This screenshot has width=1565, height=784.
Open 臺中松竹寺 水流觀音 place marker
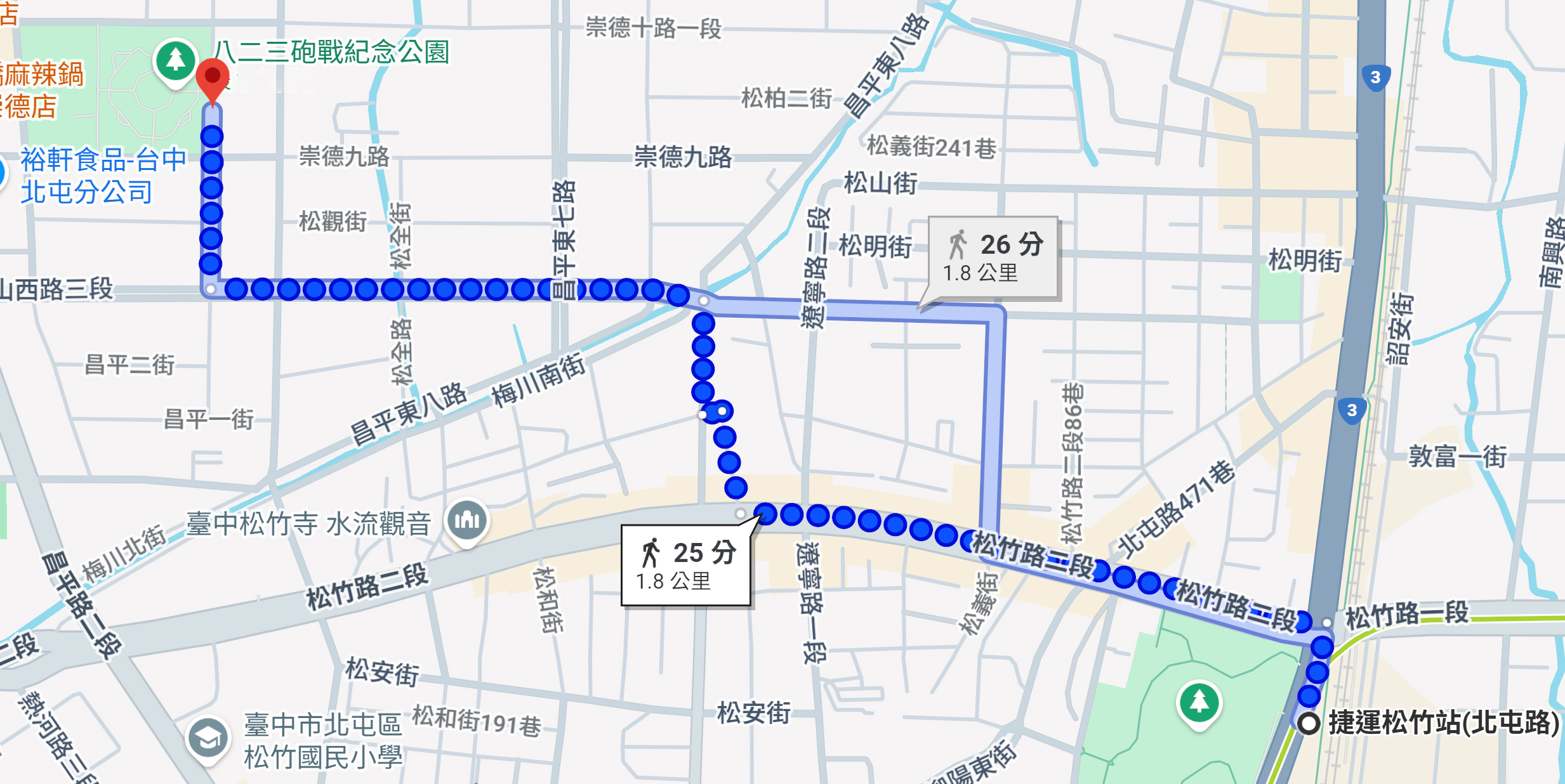pos(467,520)
